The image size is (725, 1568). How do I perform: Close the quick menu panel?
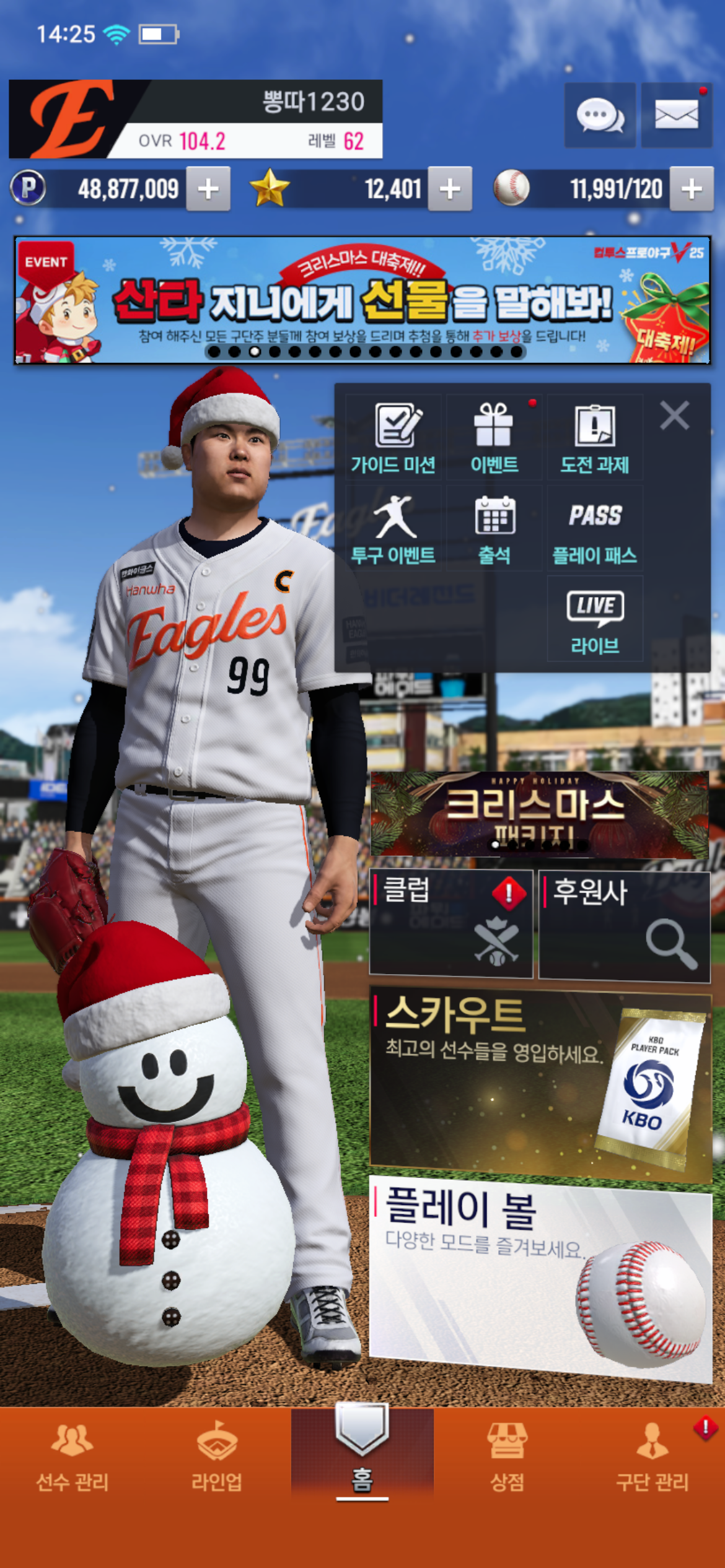(674, 416)
